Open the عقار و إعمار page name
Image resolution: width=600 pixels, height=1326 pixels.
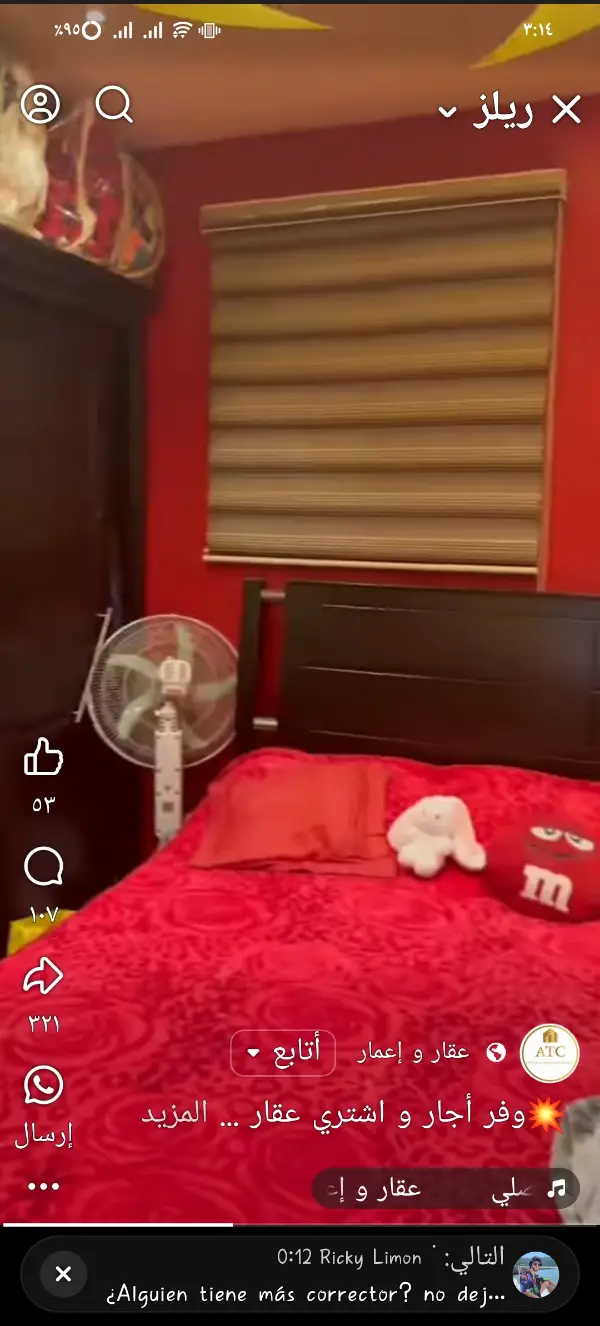(x=415, y=1052)
